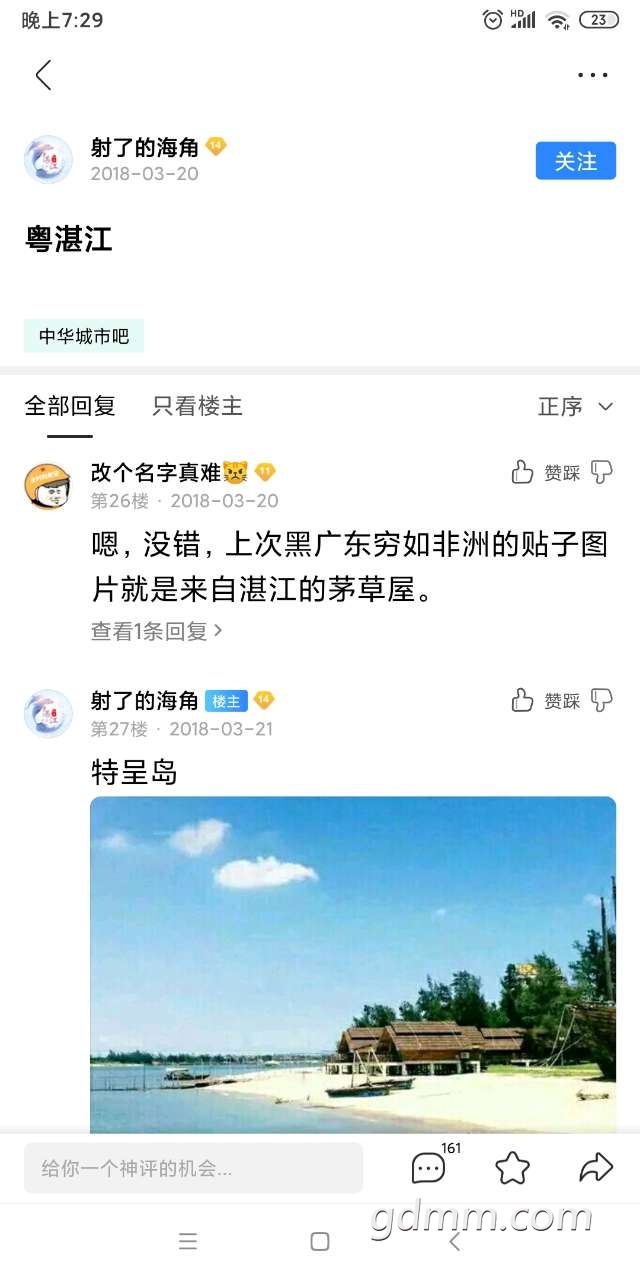The image size is (640, 1280).
Task: Open 改个名字真难's profile avatar
Action: coord(47,485)
